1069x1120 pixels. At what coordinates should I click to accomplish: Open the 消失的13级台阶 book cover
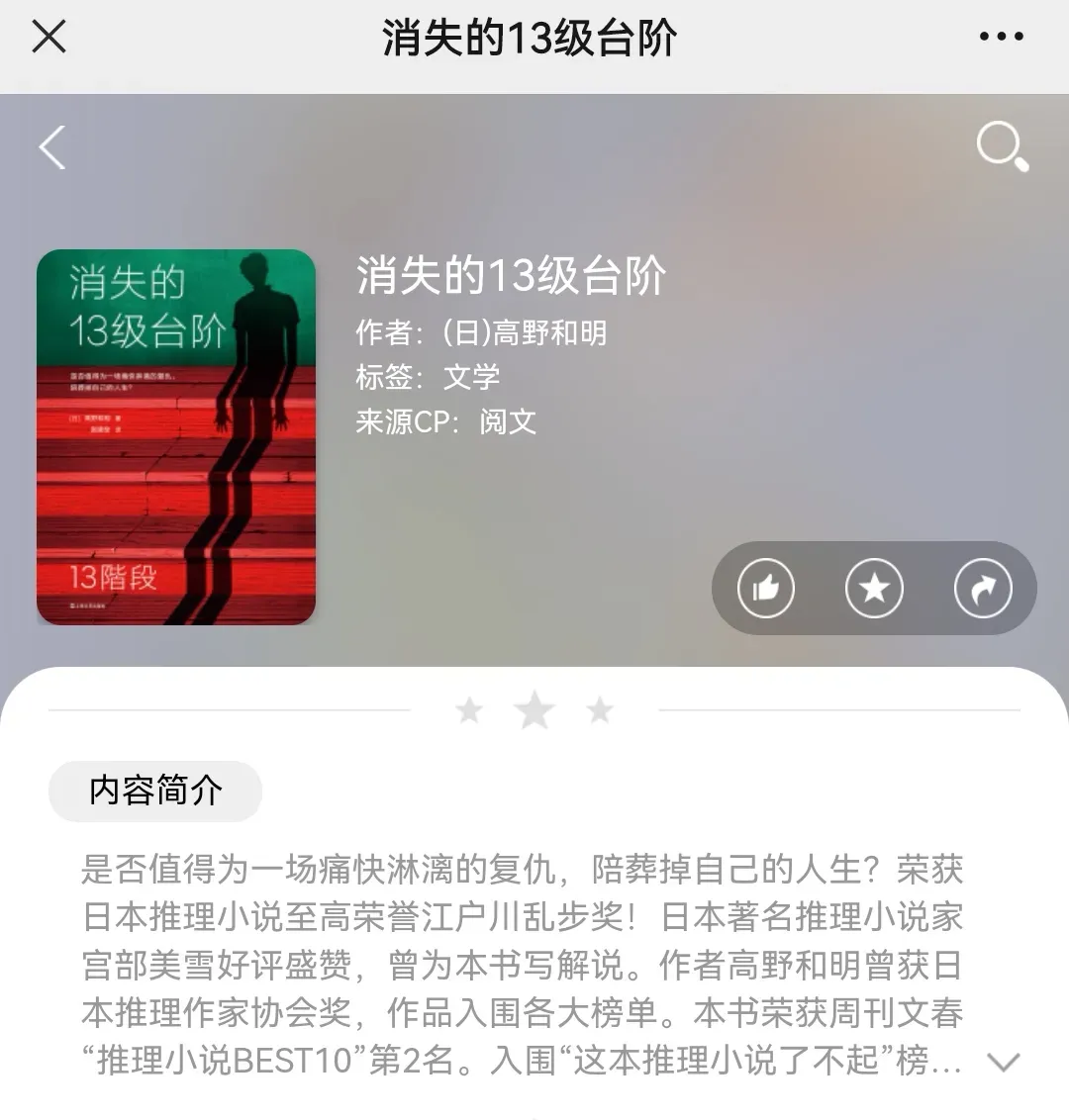coord(176,436)
